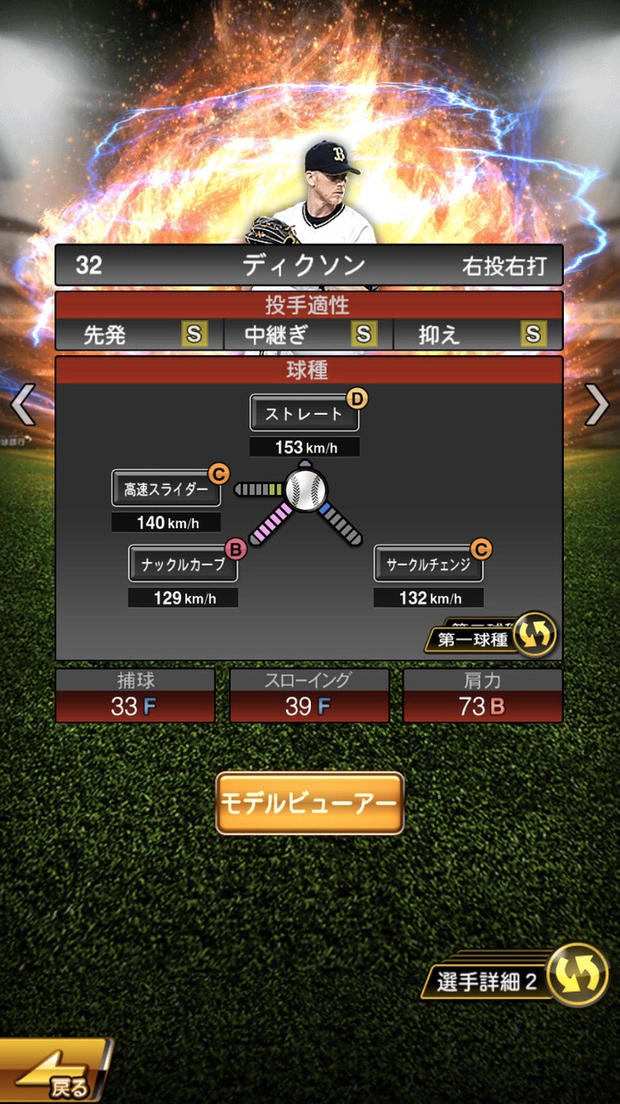The width and height of the screenshot is (620, 1104).
Task: Show next player with right arrow
Action: (x=596, y=405)
